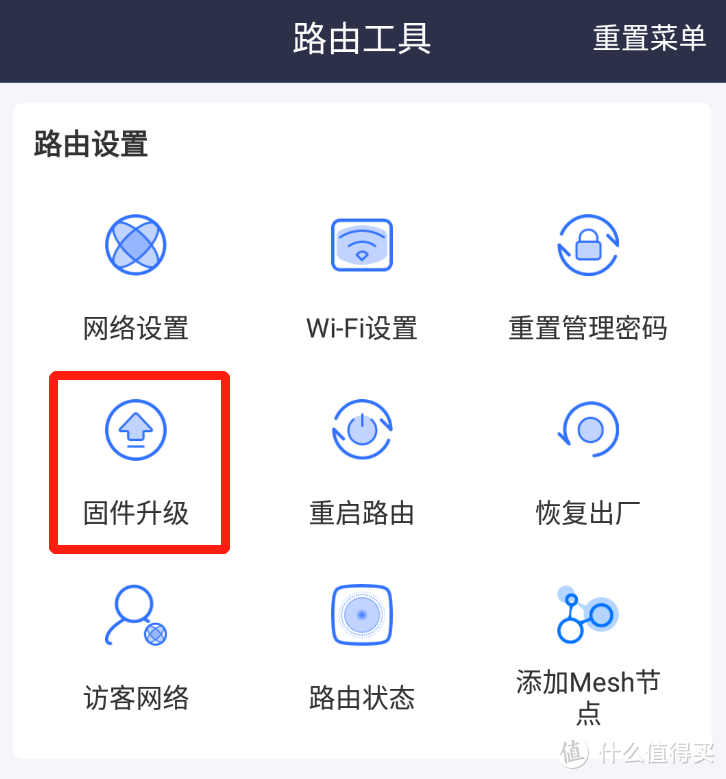Tap the upload arrow icon for 固件升级
Viewport: 726px width, 779px height.
click(x=137, y=429)
